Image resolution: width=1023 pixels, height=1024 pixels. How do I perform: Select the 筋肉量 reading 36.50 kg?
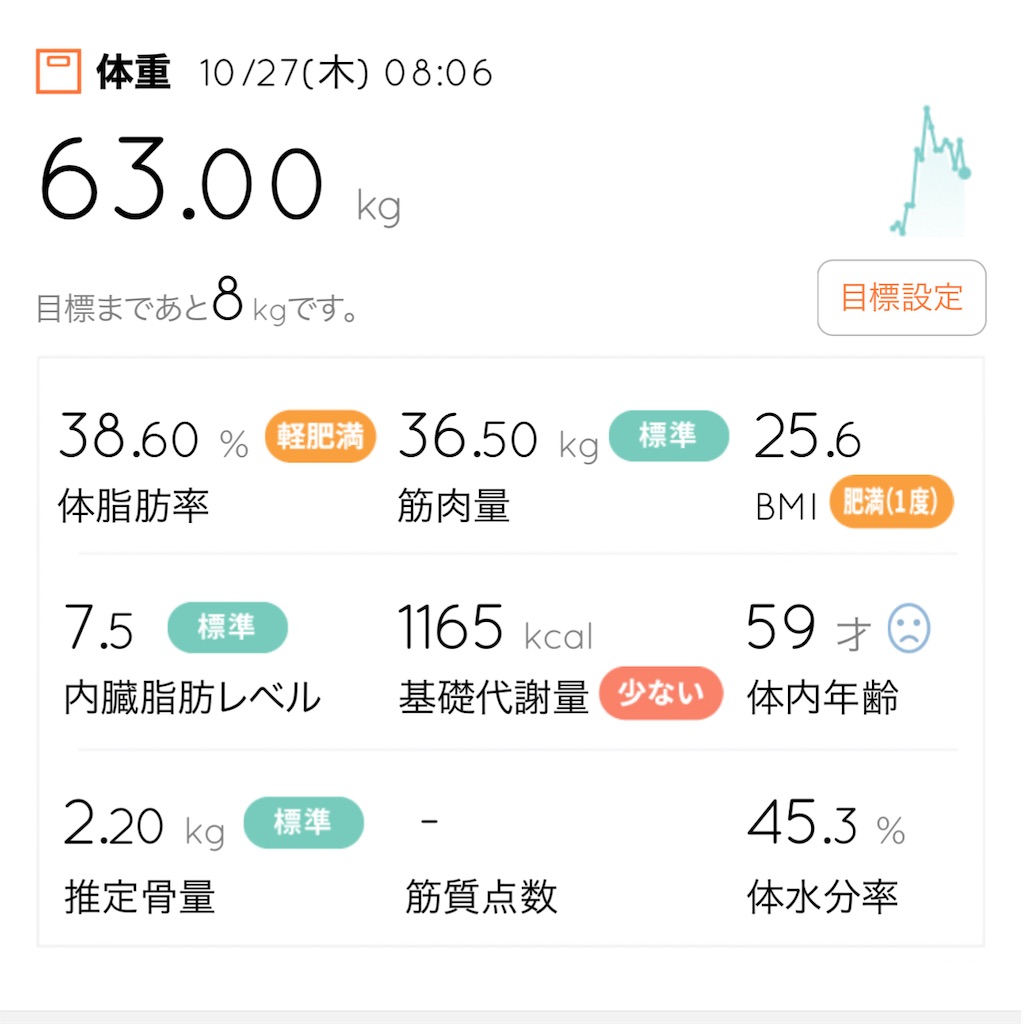coord(470,436)
